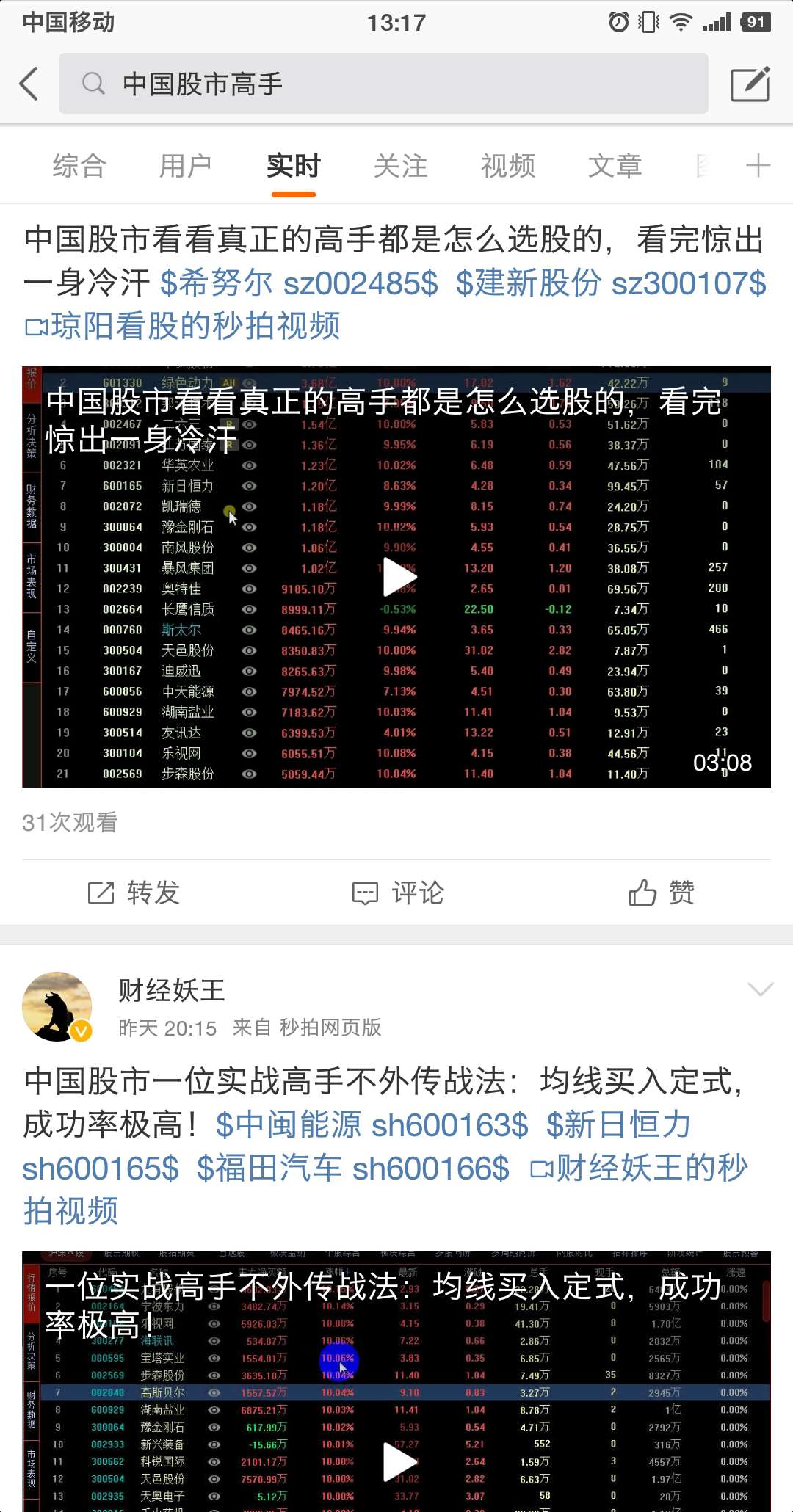Open 财经妖王's profile avatar
The image size is (793, 1512).
[57, 1006]
